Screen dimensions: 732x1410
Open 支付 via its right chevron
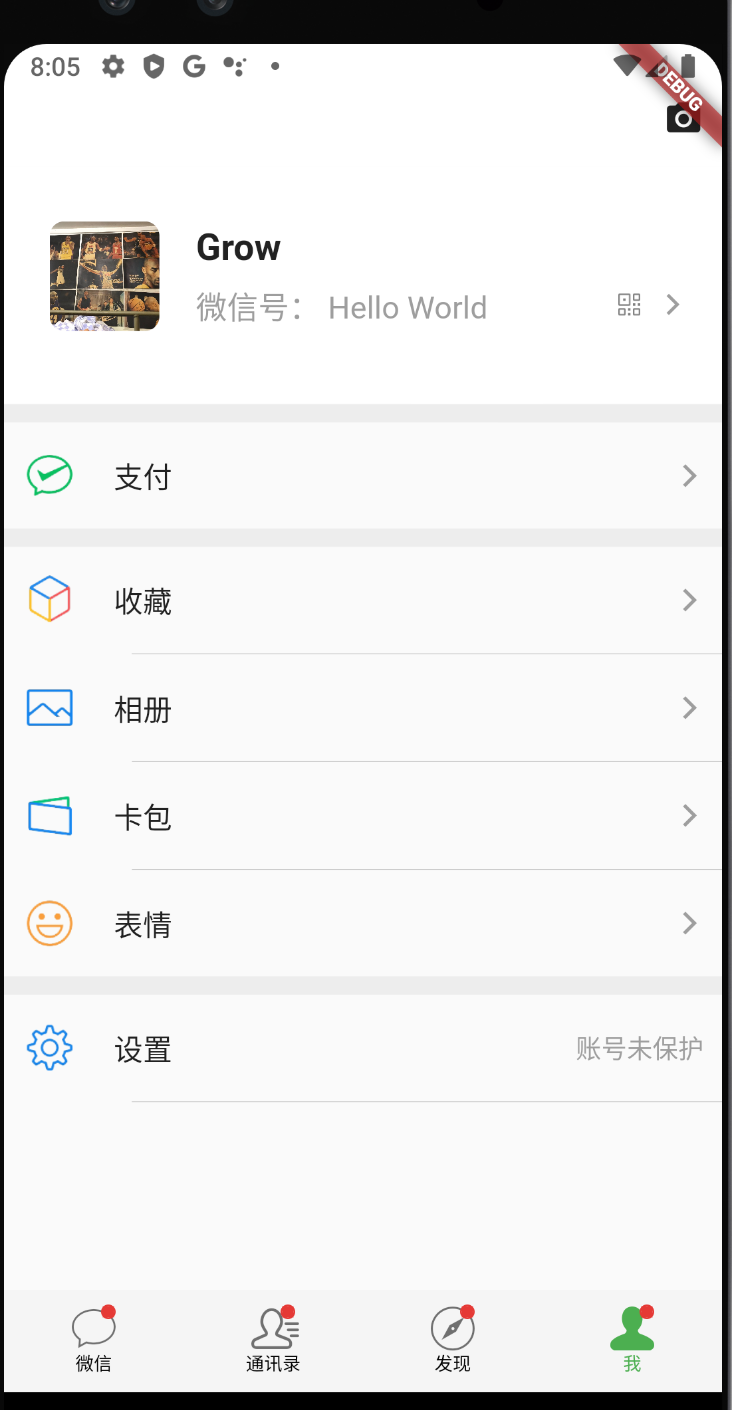tap(689, 476)
